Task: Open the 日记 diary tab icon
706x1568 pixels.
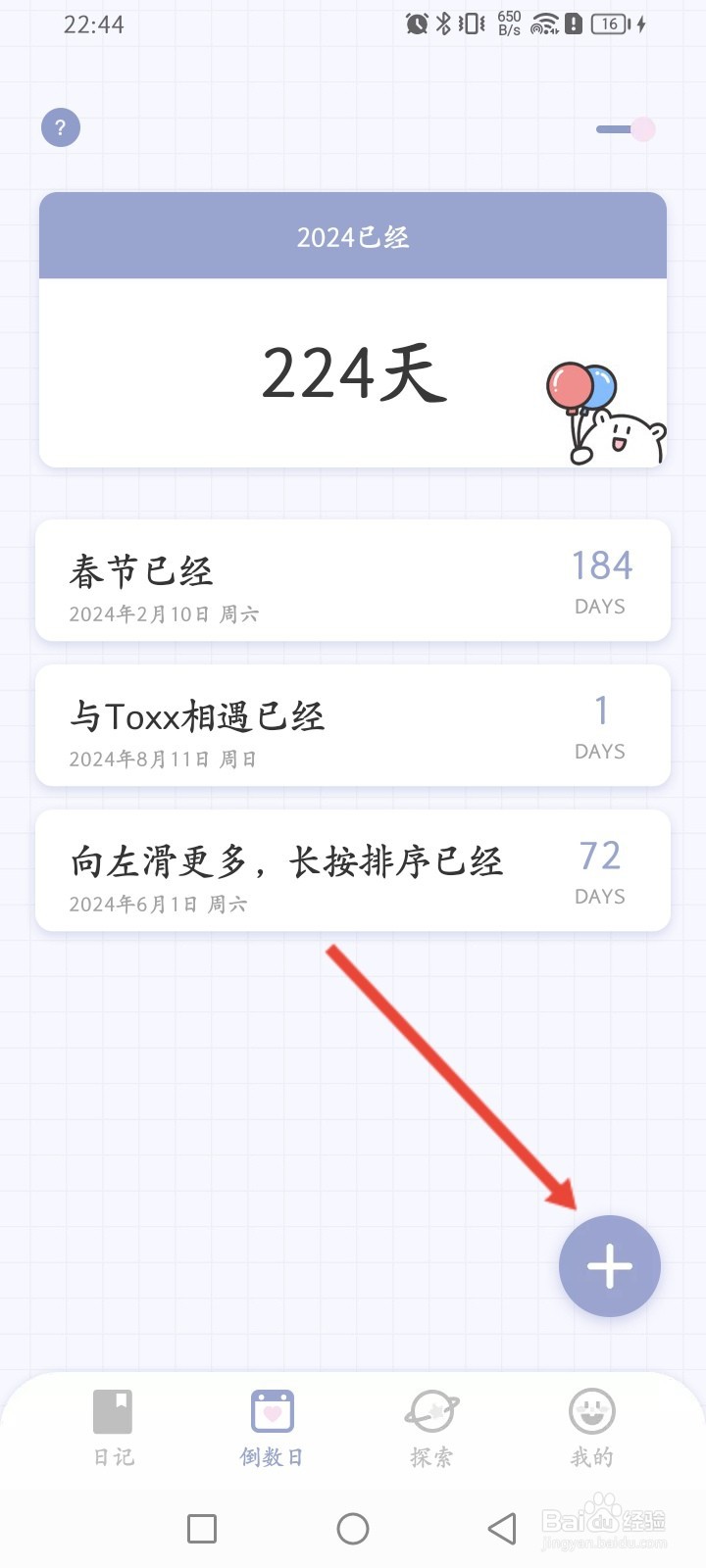Action: 113,1411
